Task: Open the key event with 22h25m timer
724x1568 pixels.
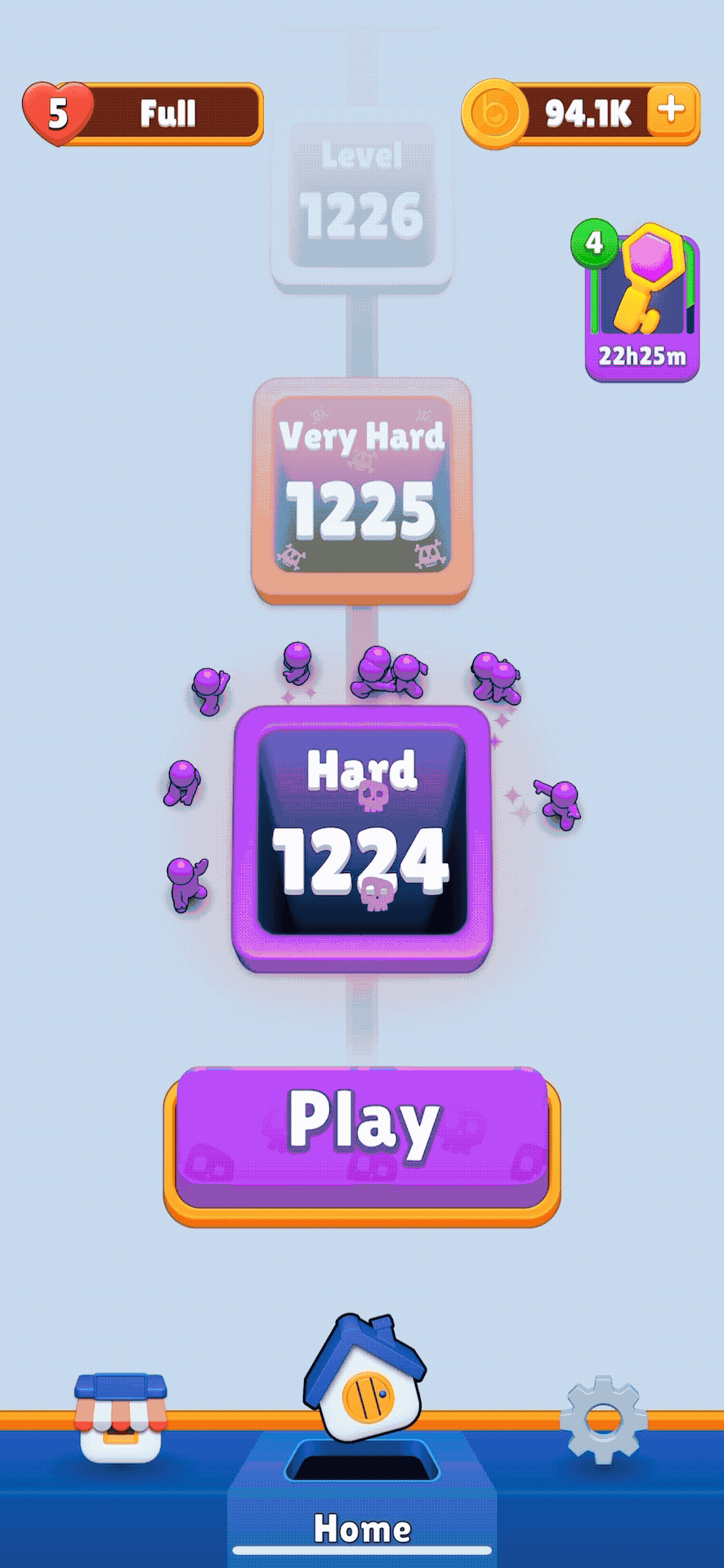Action: [642, 304]
